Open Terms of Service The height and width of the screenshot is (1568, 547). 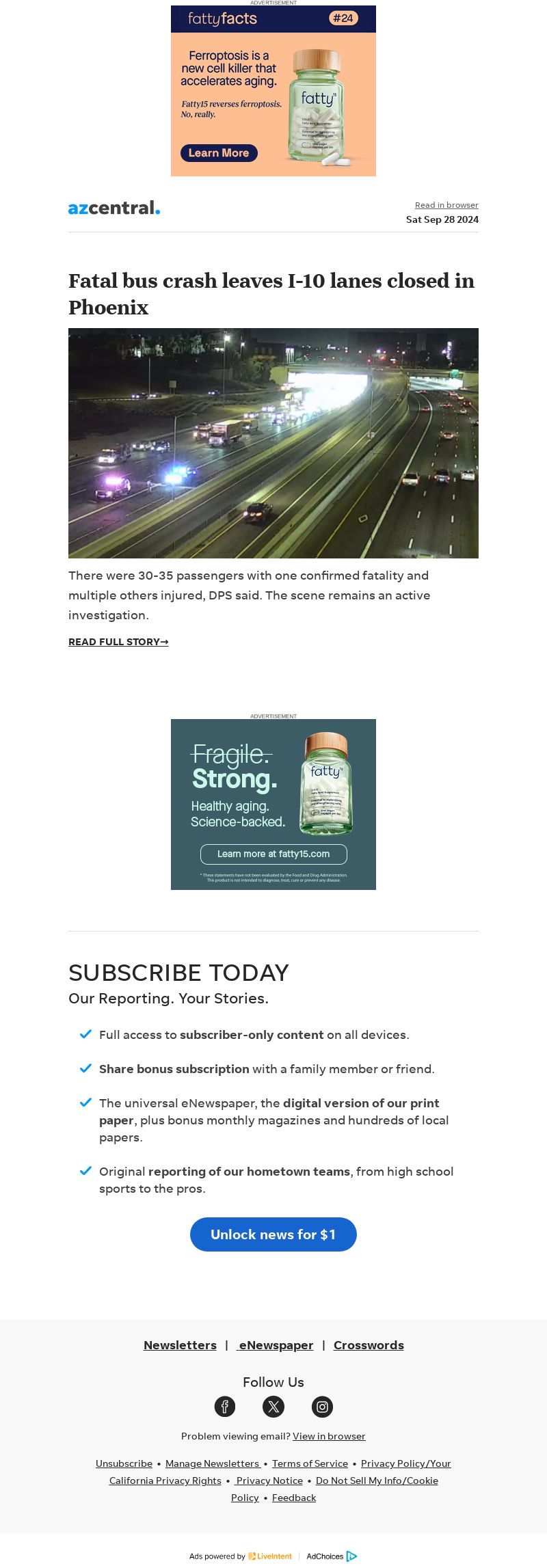(310, 1463)
